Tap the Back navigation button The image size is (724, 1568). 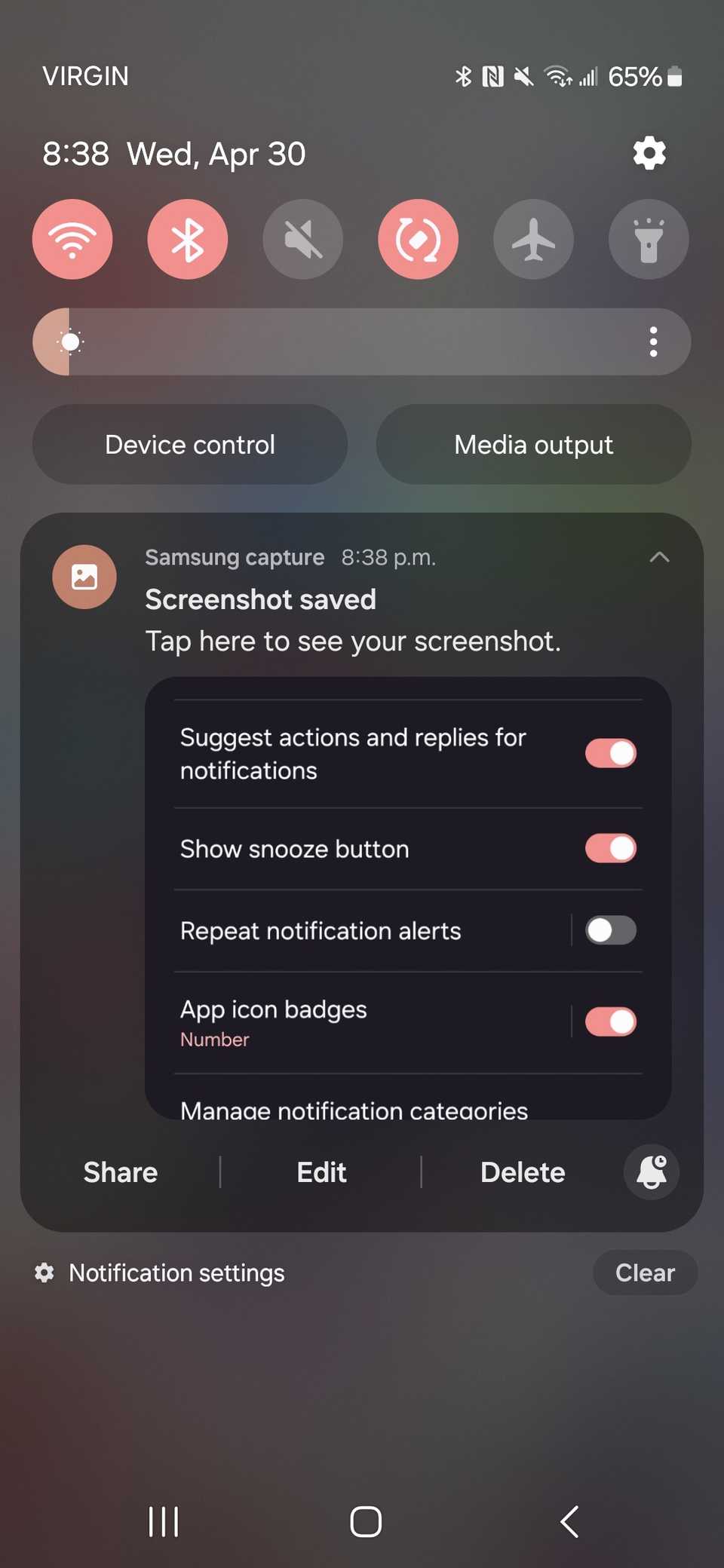pos(569,1522)
